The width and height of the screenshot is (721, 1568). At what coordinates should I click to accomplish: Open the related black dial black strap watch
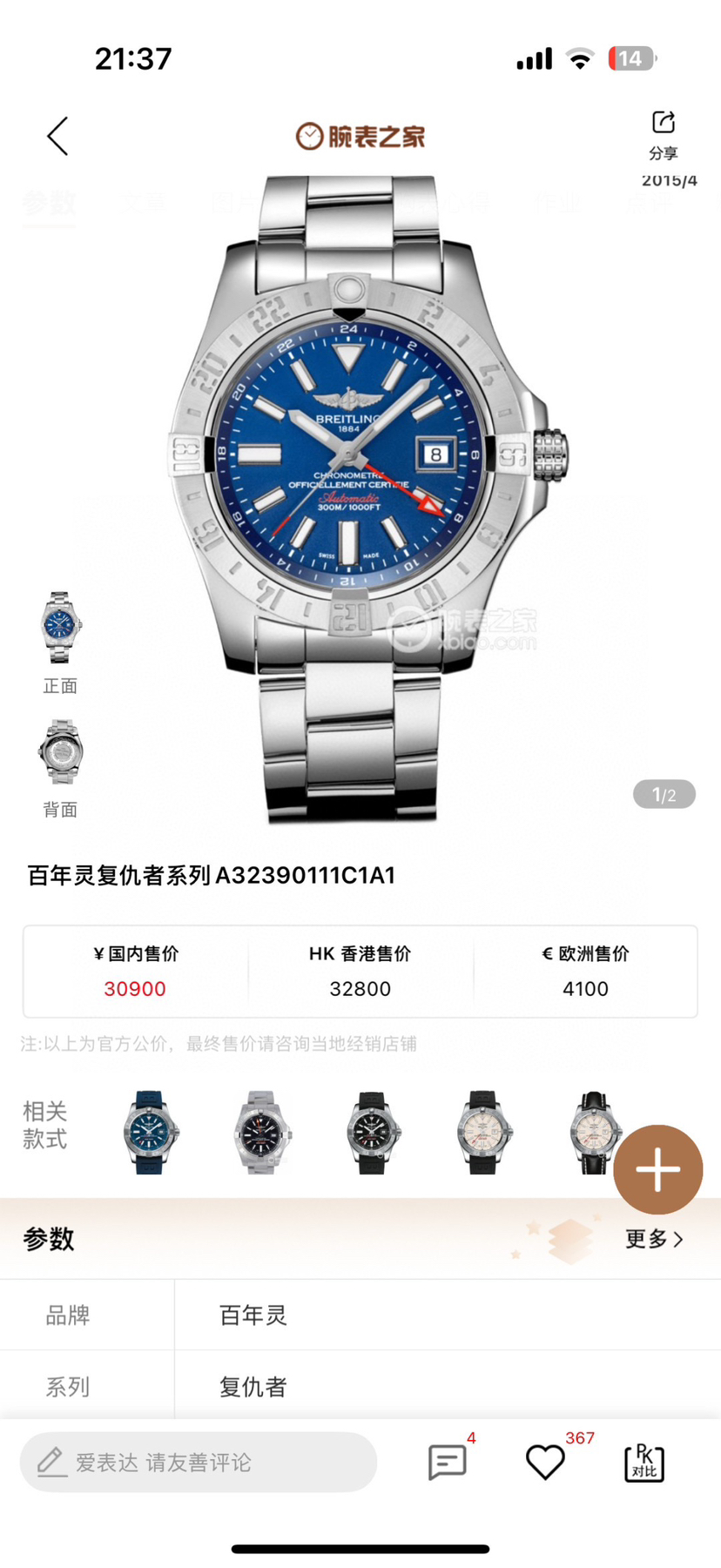pyautogui.click(x=373, y=1132)
